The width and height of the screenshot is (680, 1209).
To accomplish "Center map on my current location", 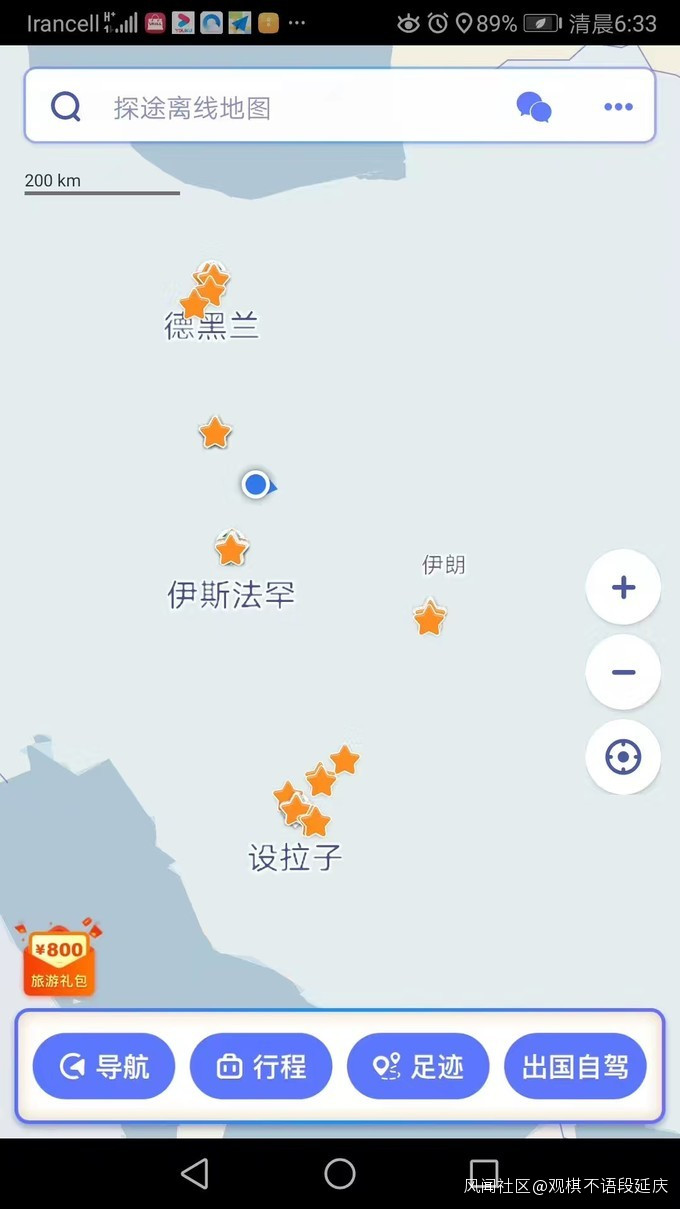I will [x=623, y=757].
